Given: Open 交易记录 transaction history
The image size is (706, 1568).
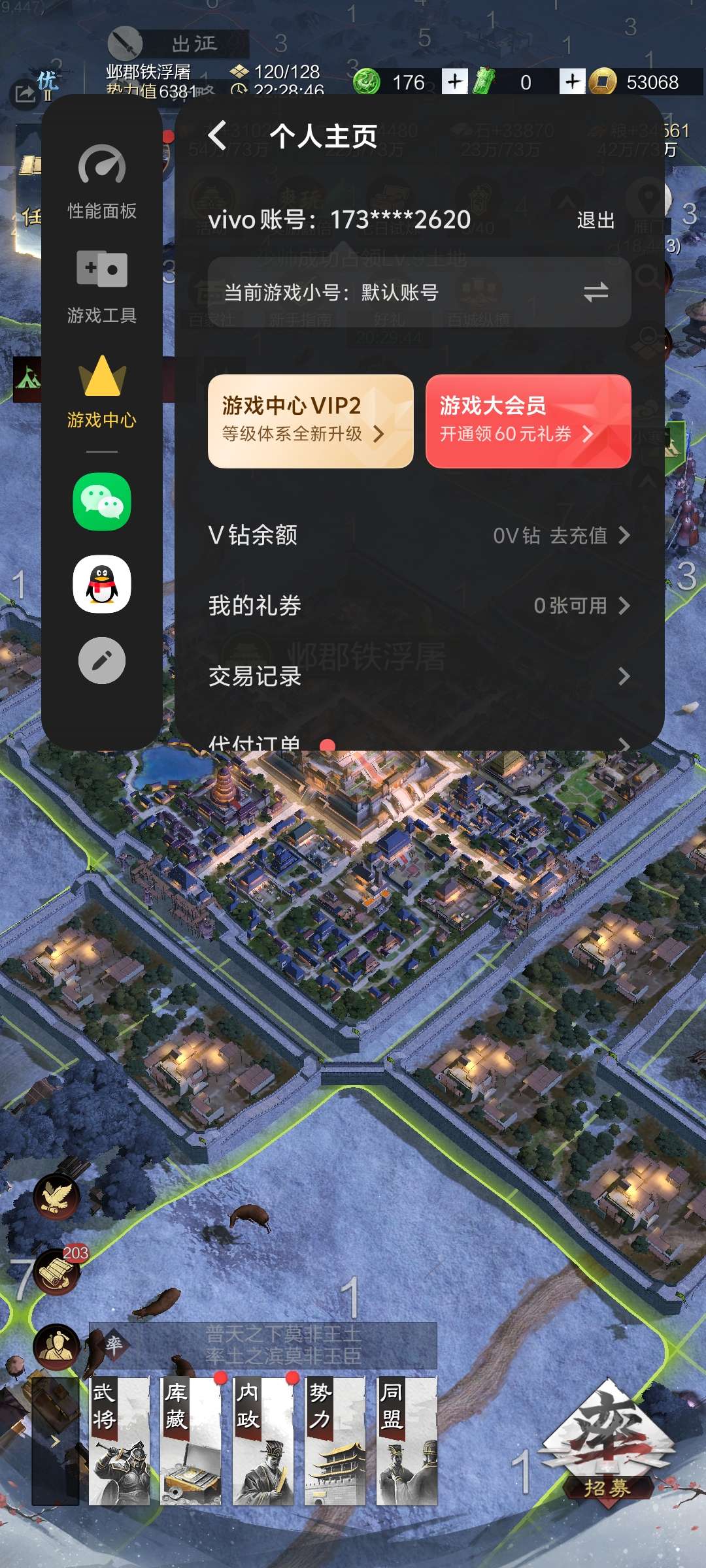Looking at the screenshot, I should (418, 676).
